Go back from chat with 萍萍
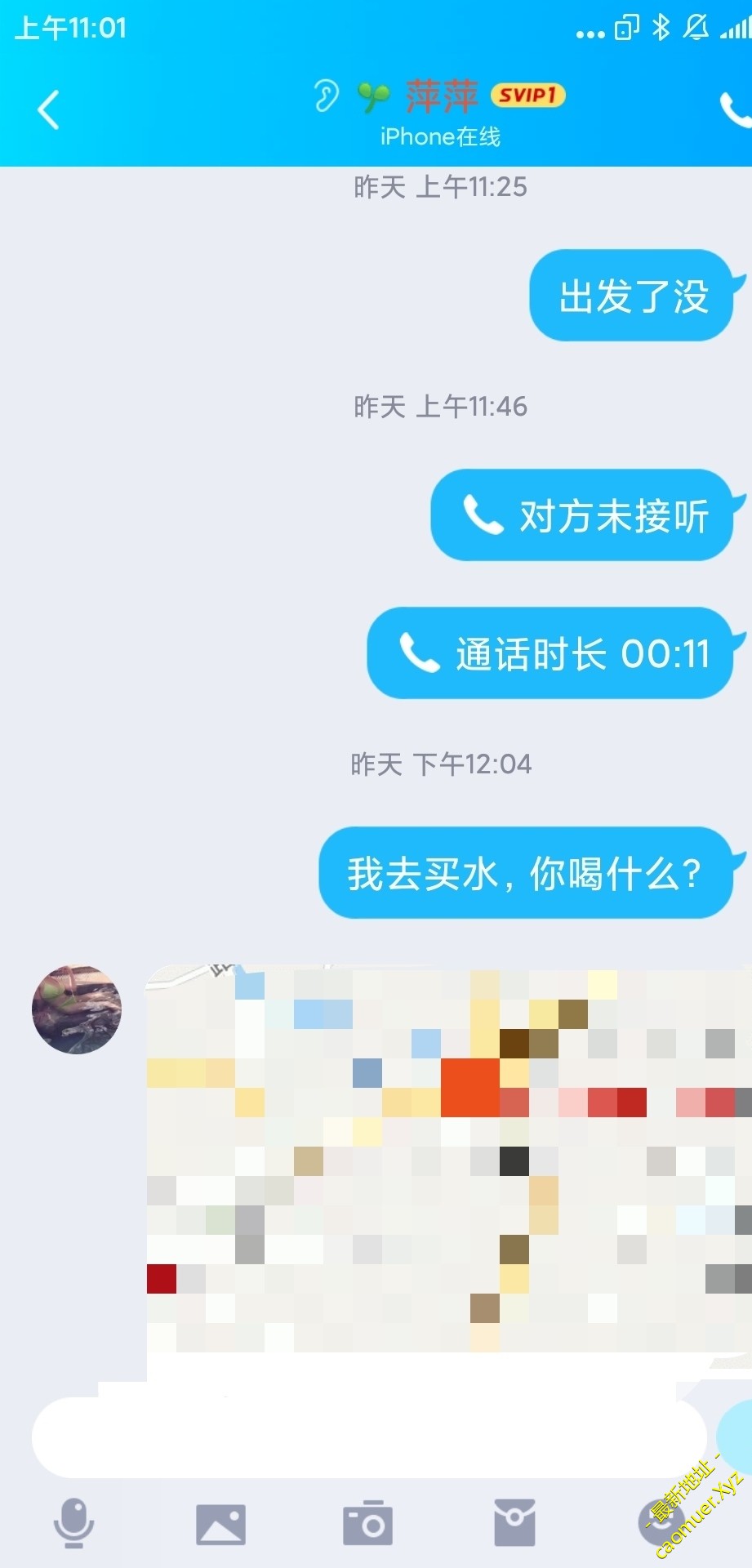The image size is (752, 1568). click(49, 109)
